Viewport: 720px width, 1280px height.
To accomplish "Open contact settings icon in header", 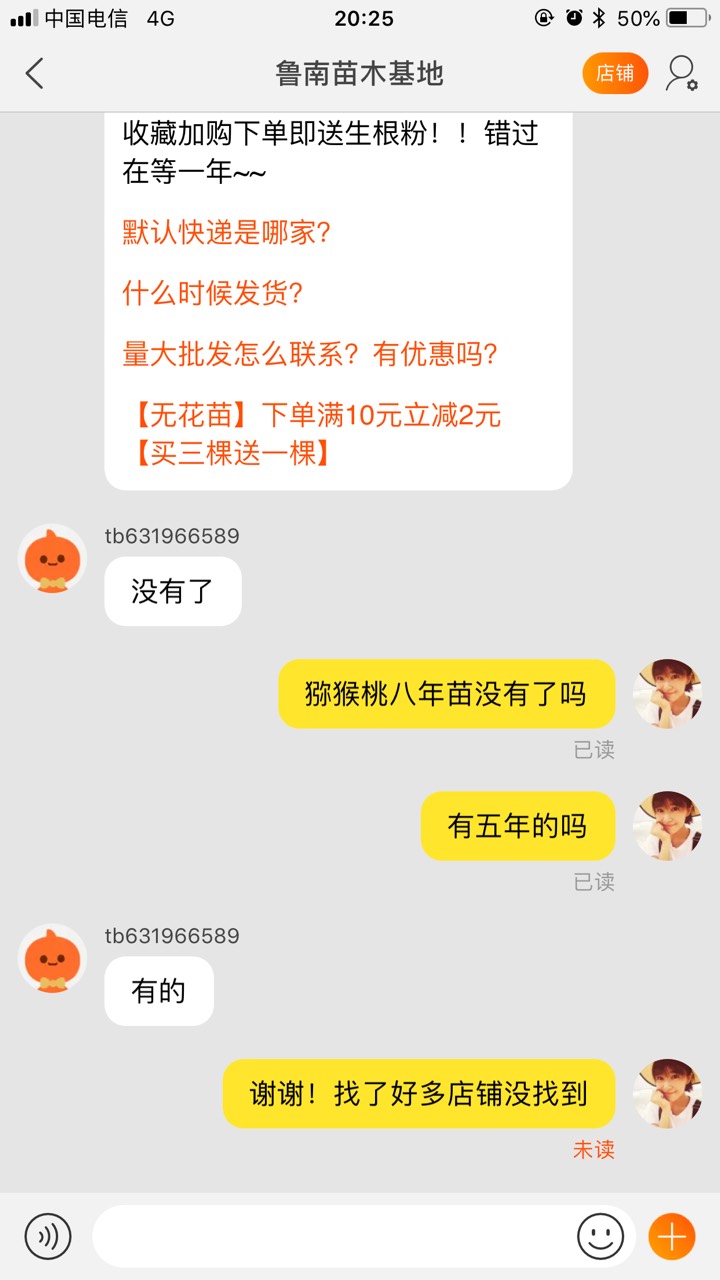I will 682,73.
